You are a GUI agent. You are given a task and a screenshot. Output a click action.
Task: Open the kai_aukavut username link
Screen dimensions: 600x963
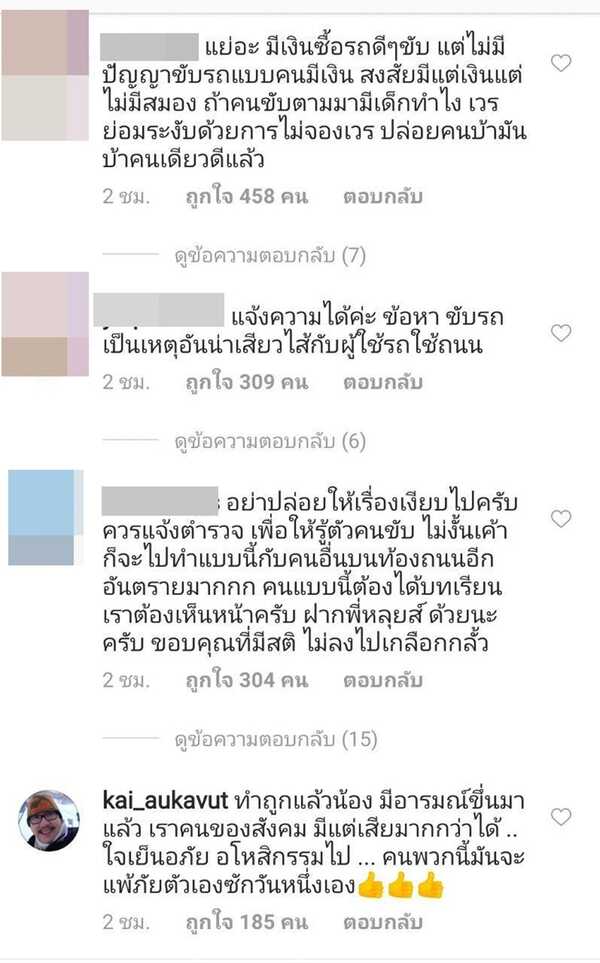pos(165,804)
